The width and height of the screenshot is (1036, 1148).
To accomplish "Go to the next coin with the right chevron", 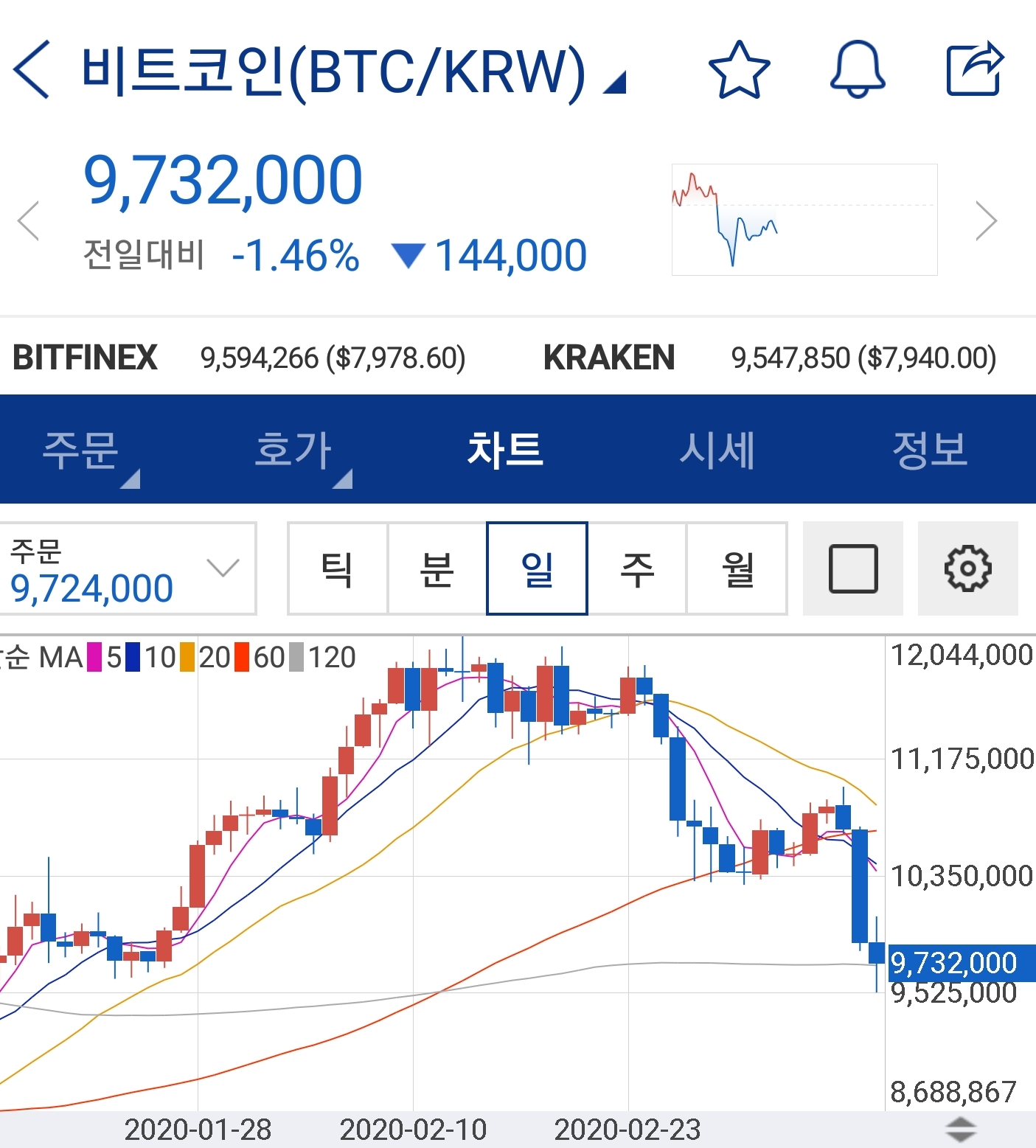I will click(986, 220).
